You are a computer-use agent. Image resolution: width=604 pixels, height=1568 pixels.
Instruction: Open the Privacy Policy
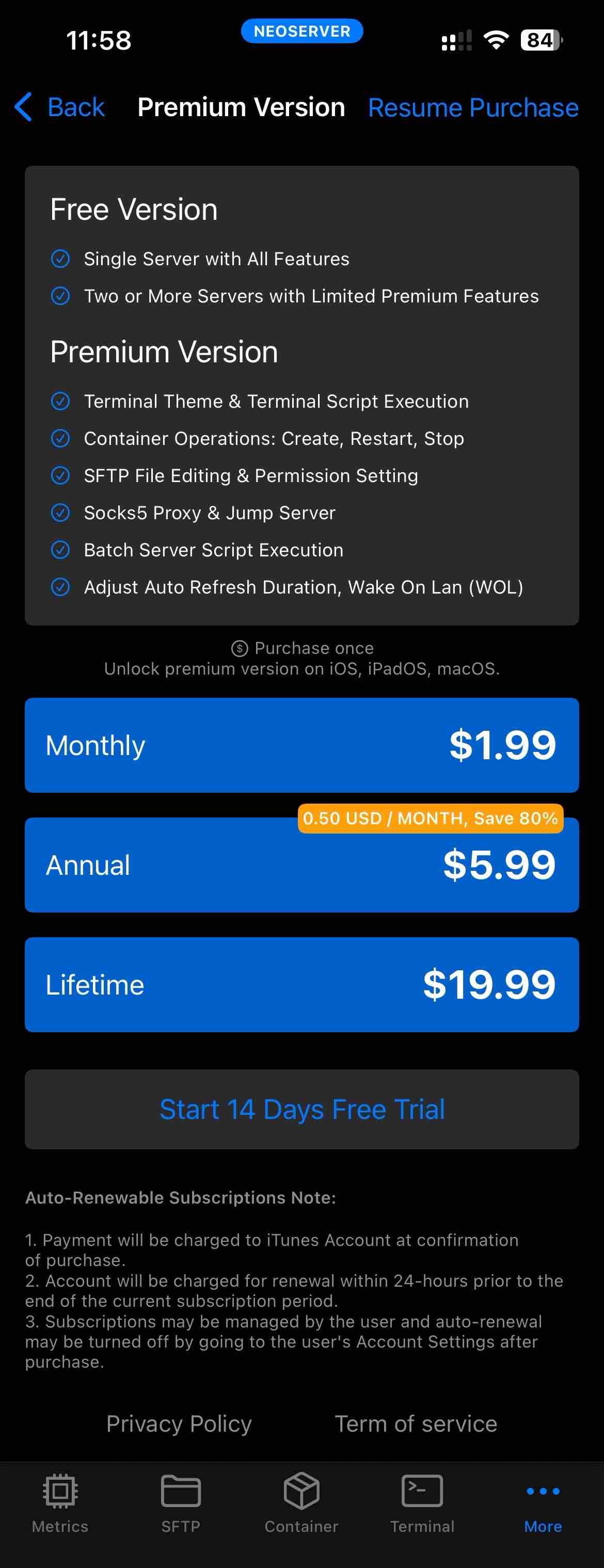point(179,1423)
